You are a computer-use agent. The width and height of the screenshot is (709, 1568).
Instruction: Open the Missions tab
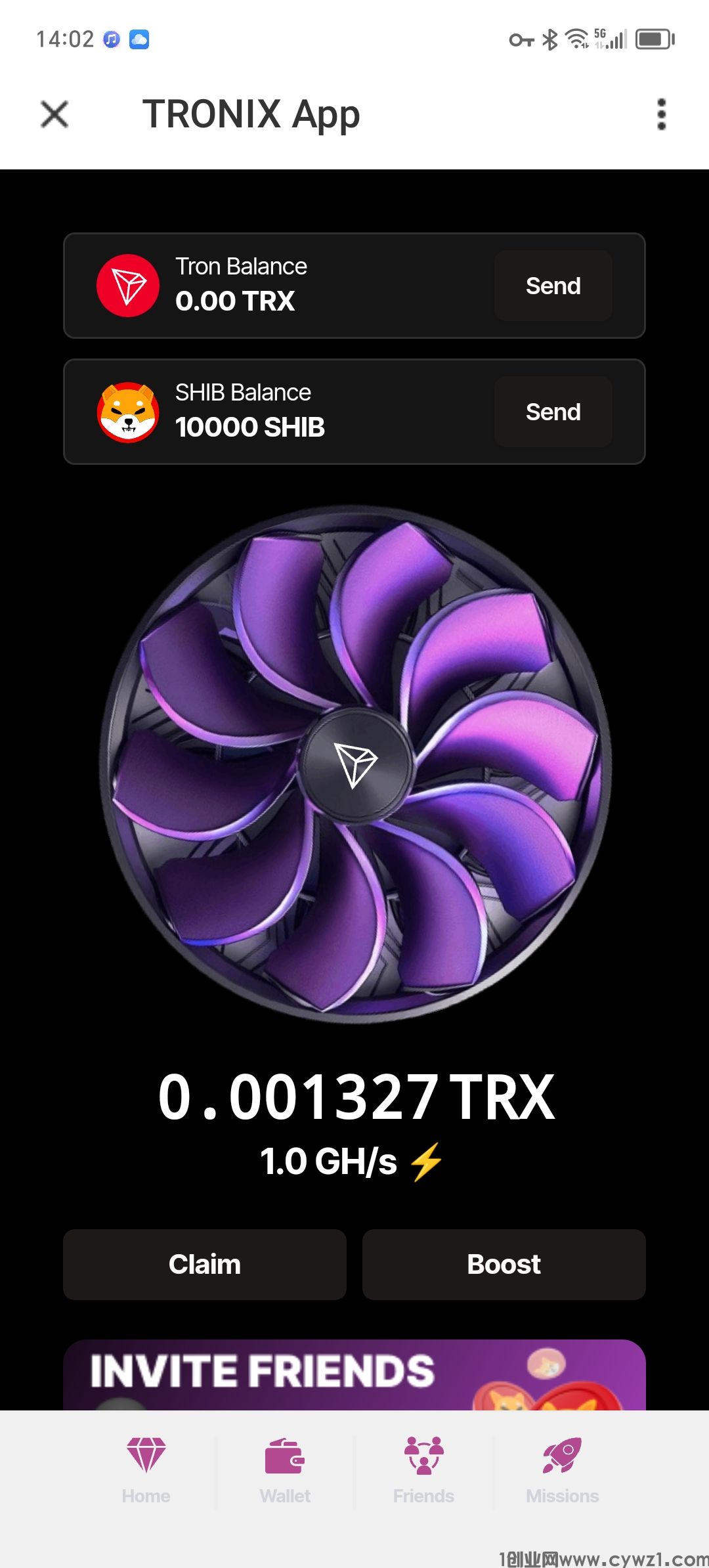pyautogui.click(x=562, y=1471)
